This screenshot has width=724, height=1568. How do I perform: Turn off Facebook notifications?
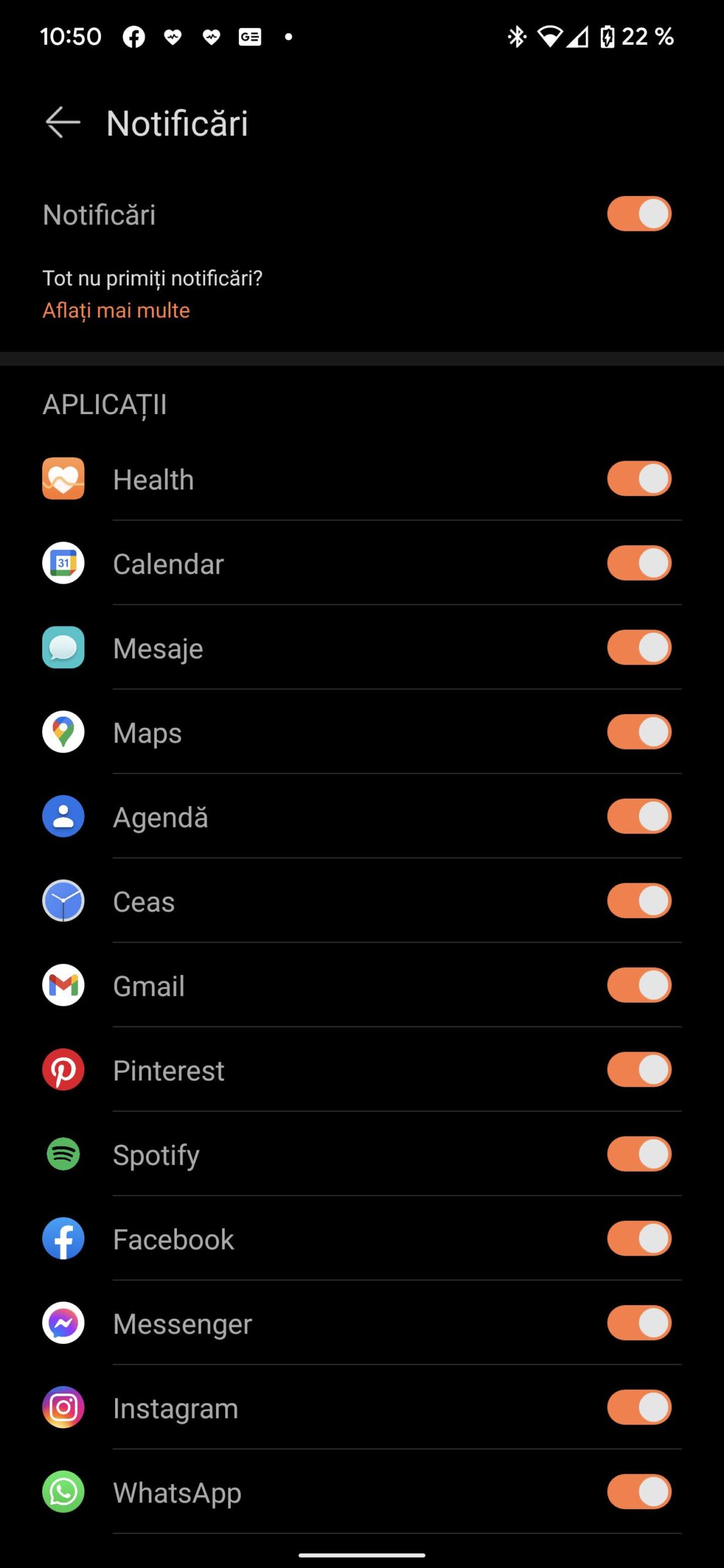639,1239
